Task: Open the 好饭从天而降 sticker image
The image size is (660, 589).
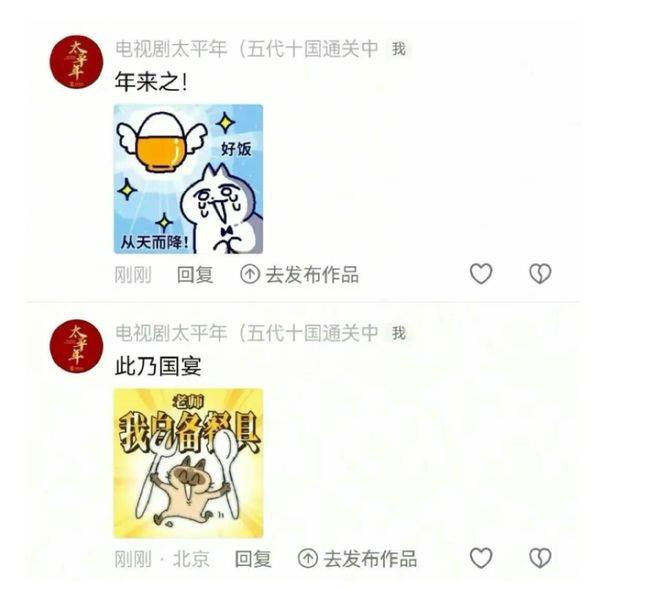Action: (x=188, y=179)
